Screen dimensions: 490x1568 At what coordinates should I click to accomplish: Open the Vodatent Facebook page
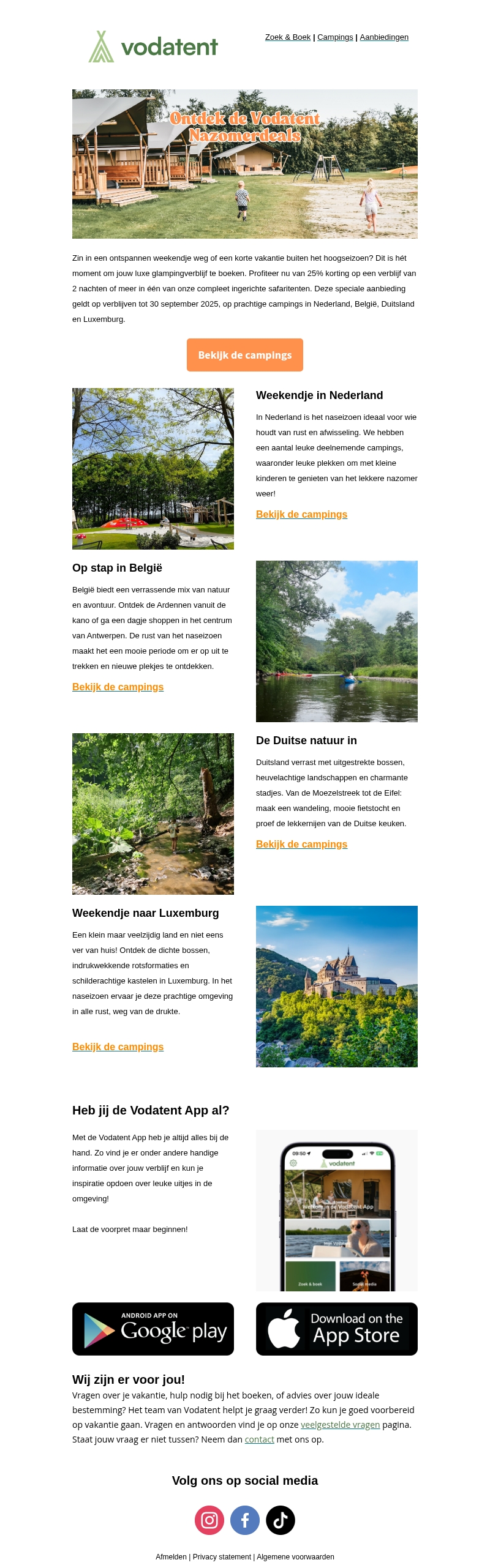coord(245,1520)
